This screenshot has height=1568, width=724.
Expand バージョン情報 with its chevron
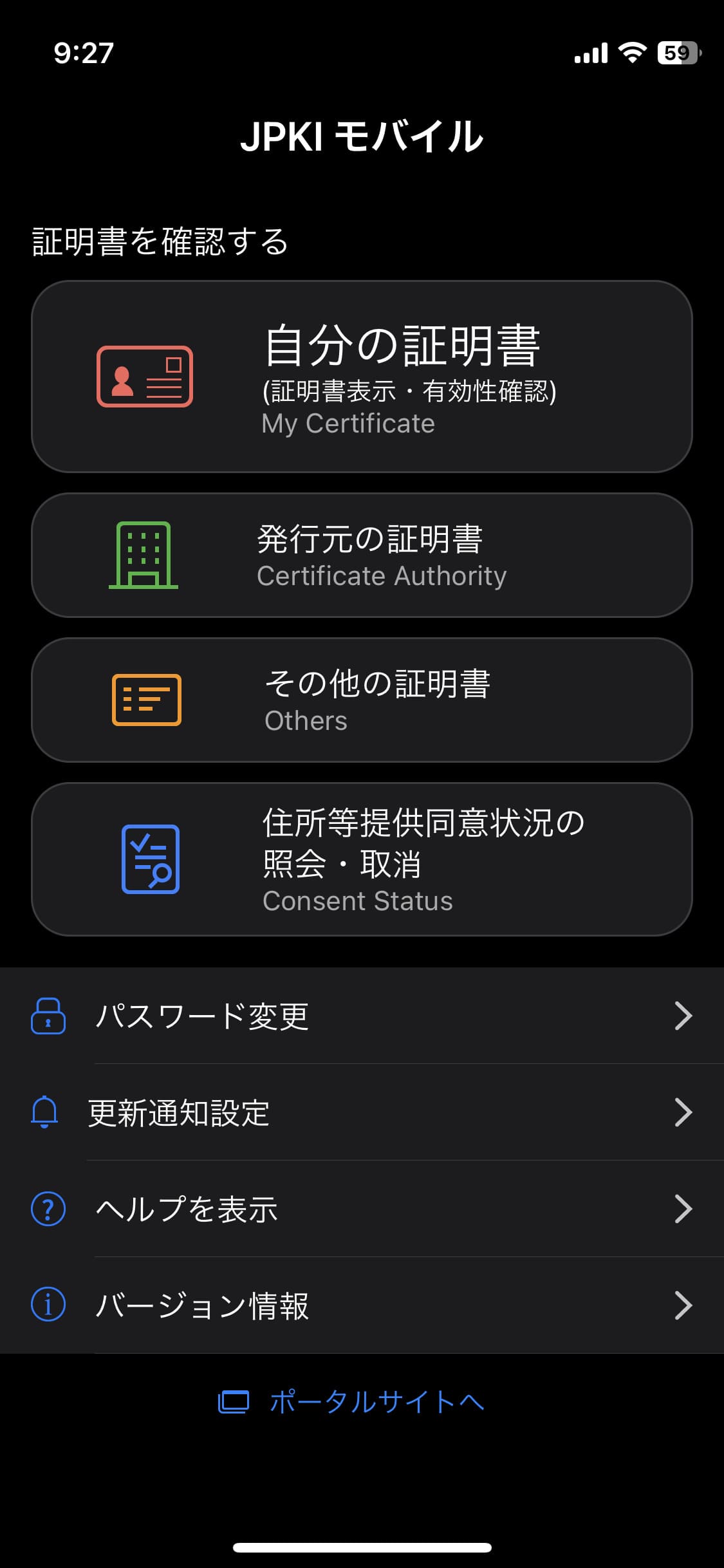tap(684, 1305)
